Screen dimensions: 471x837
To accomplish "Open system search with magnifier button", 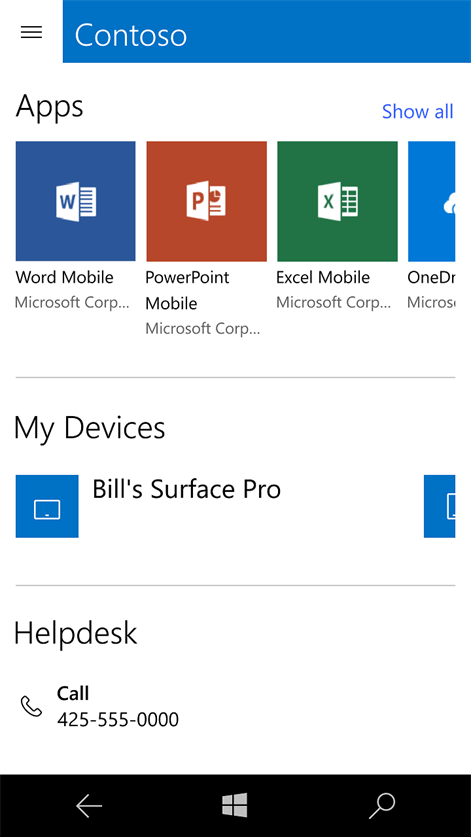I will click(x=382, y=806).
